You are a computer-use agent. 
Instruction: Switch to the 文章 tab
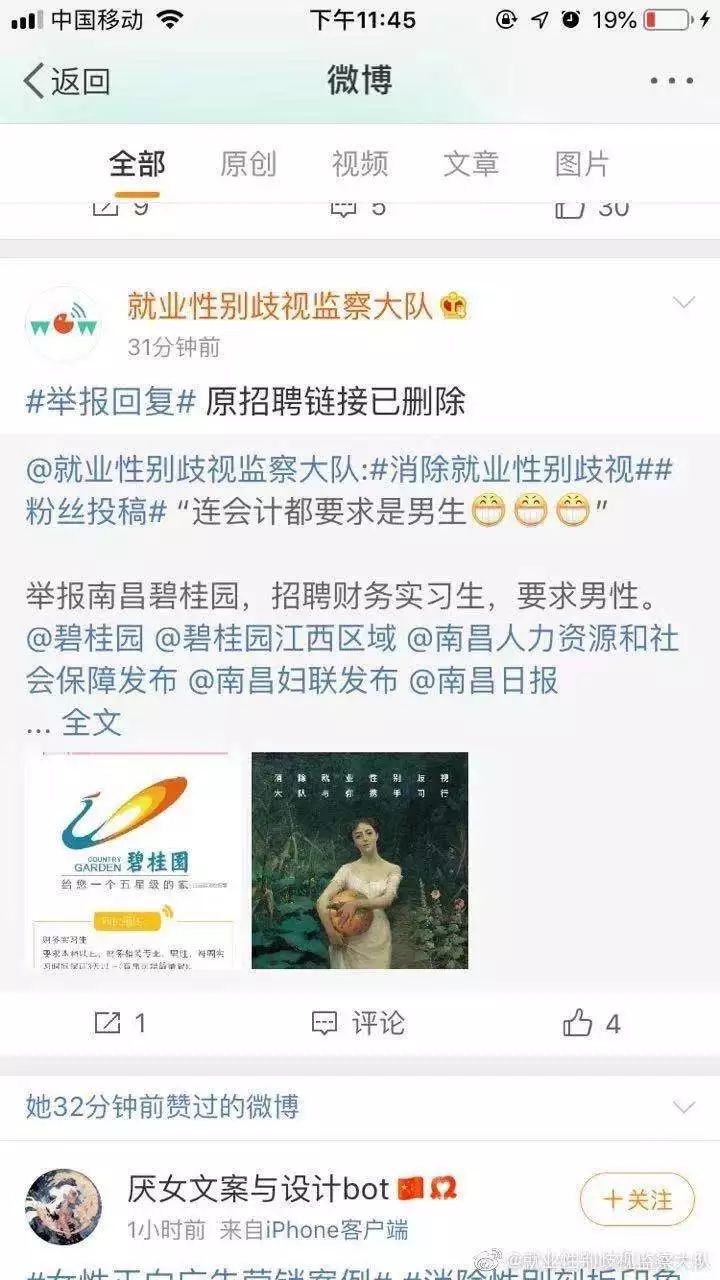pyautogui.click(x=471, y=163)
